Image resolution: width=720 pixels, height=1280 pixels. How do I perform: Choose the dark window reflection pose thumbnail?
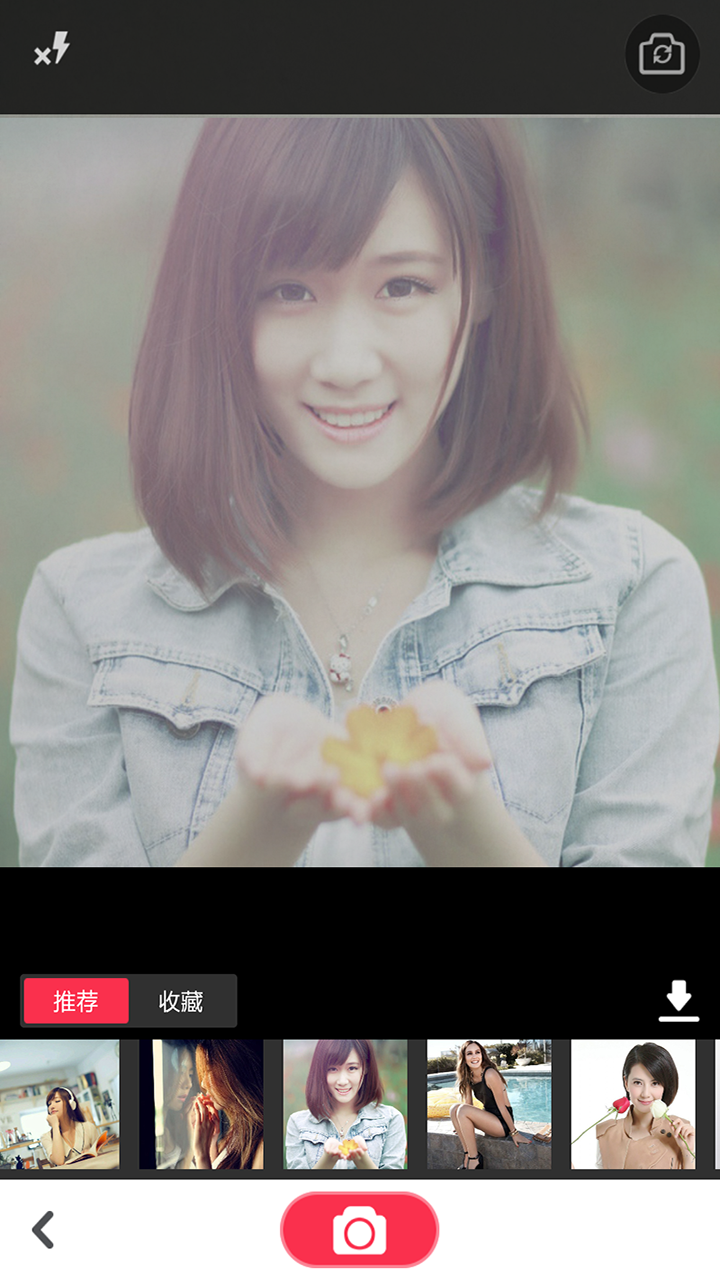tap(201, 1104)
